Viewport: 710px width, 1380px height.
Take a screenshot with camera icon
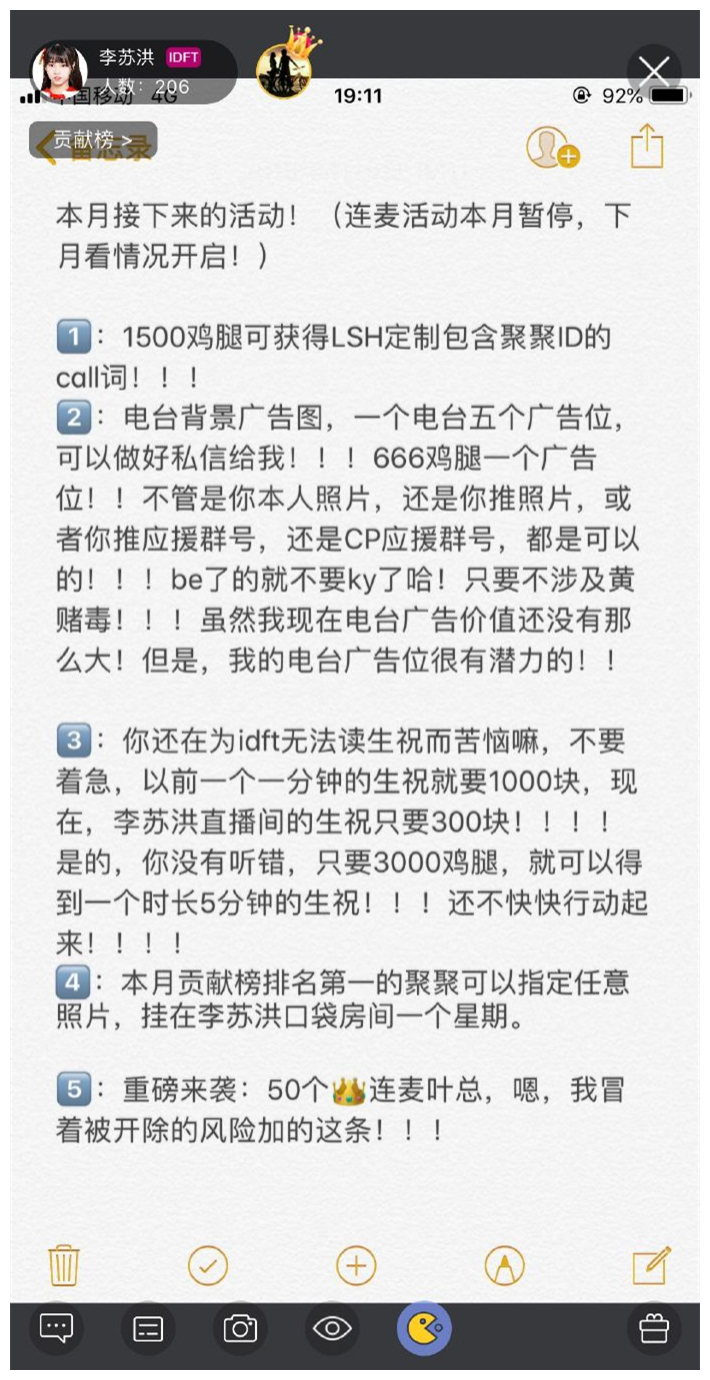(240, 1328)
